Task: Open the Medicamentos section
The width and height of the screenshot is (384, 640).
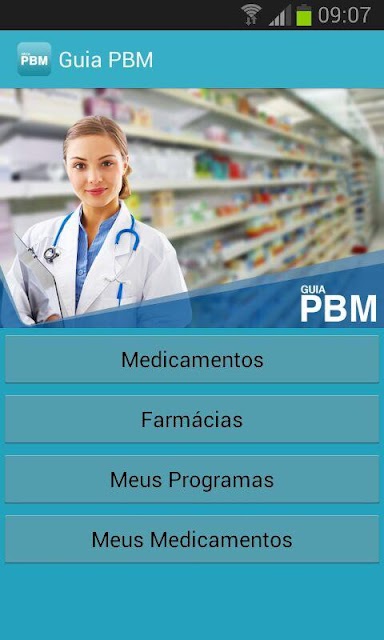Action: pos(192,359)
